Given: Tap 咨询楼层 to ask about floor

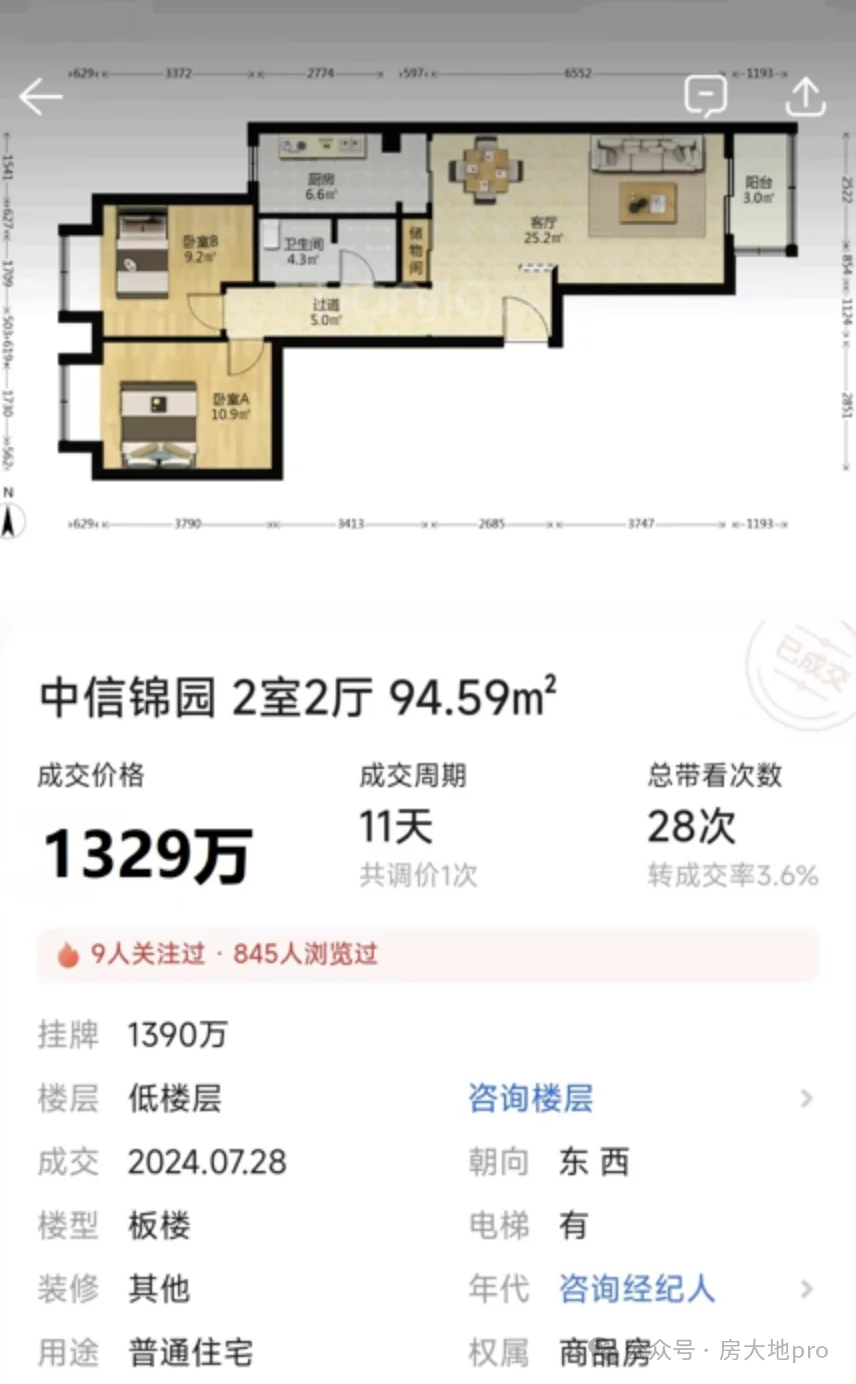Looking at the screenshot, I should [531, 1098].
